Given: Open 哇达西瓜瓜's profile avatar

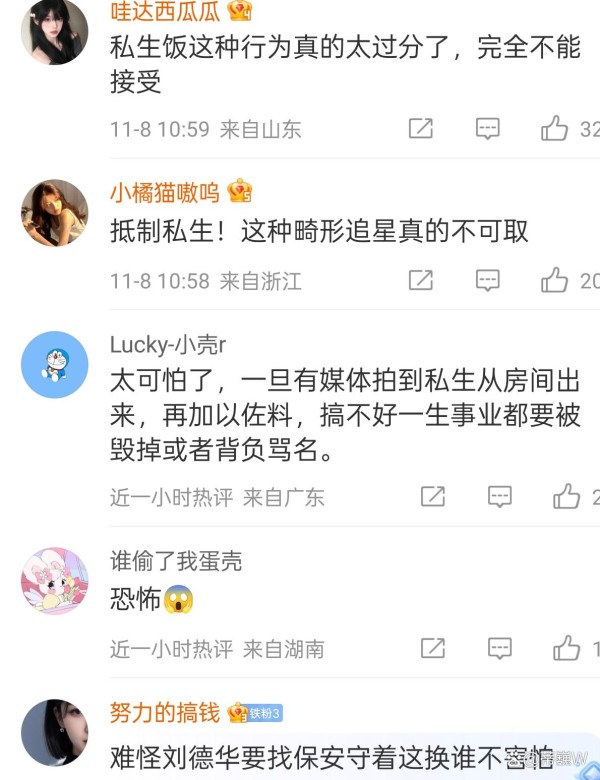Looking at the screenshot, I should coord(54,31).
